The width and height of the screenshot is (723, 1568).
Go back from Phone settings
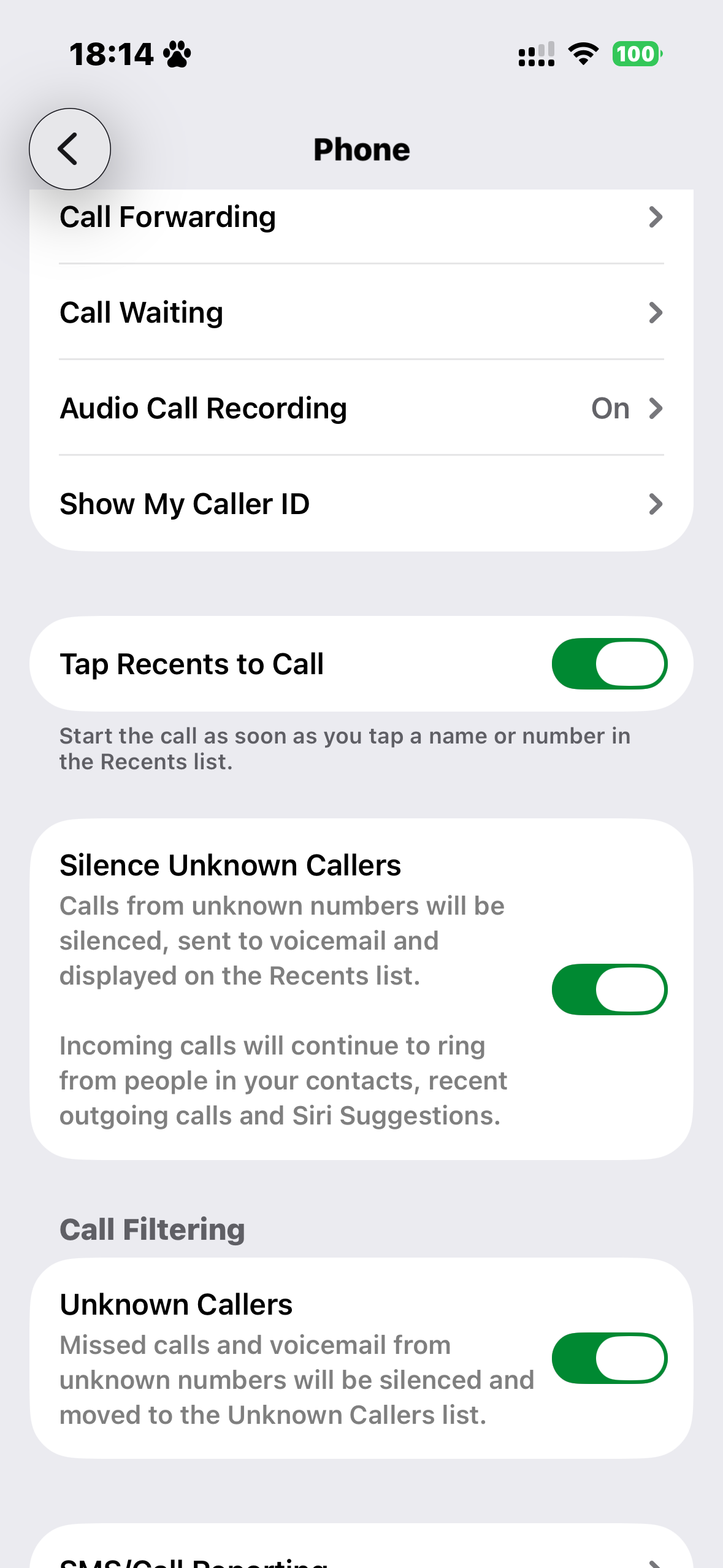pyautogui.click(x=69, y=149)
